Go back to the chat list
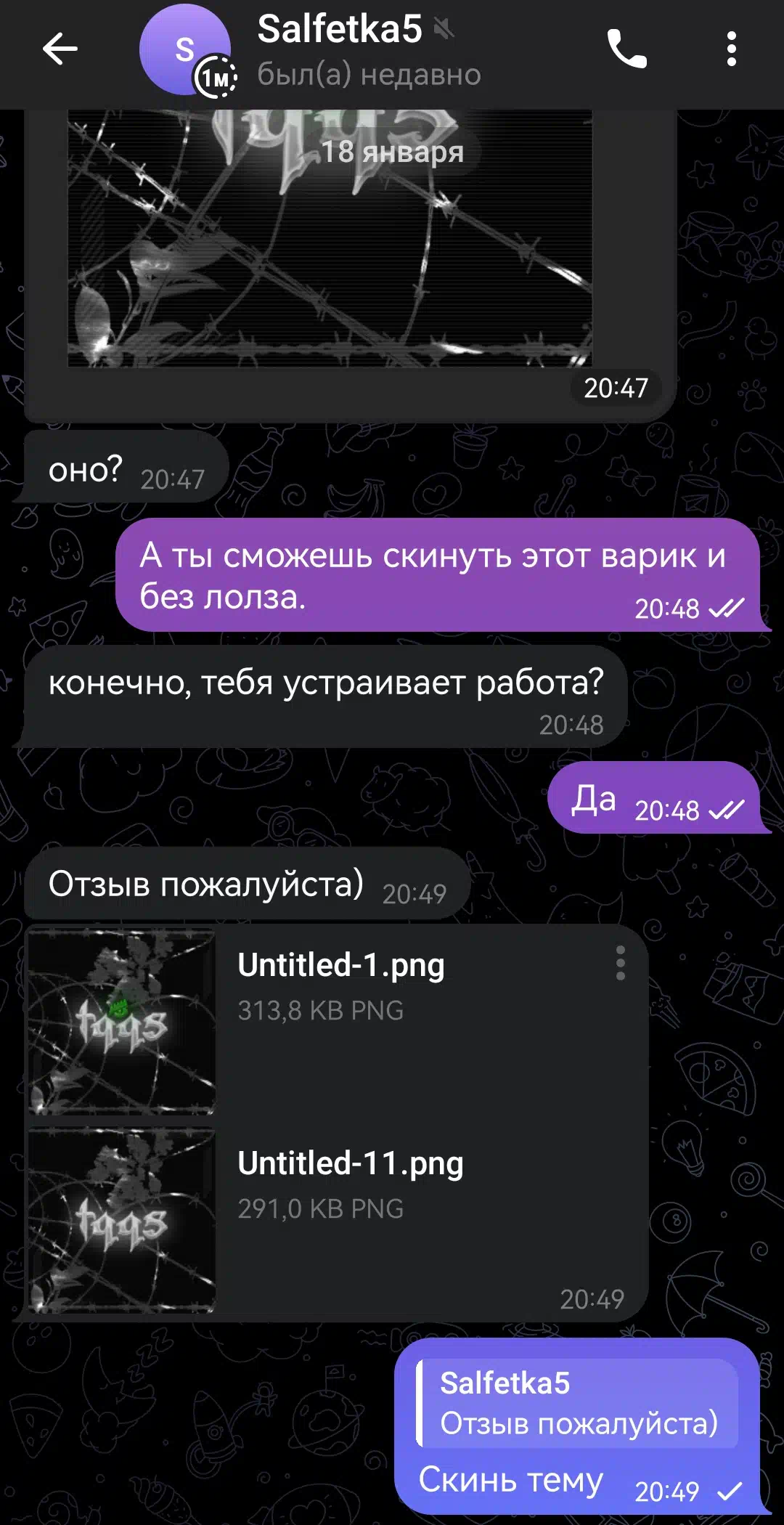This screenshot has width=784, height=1525. [60, 49]
